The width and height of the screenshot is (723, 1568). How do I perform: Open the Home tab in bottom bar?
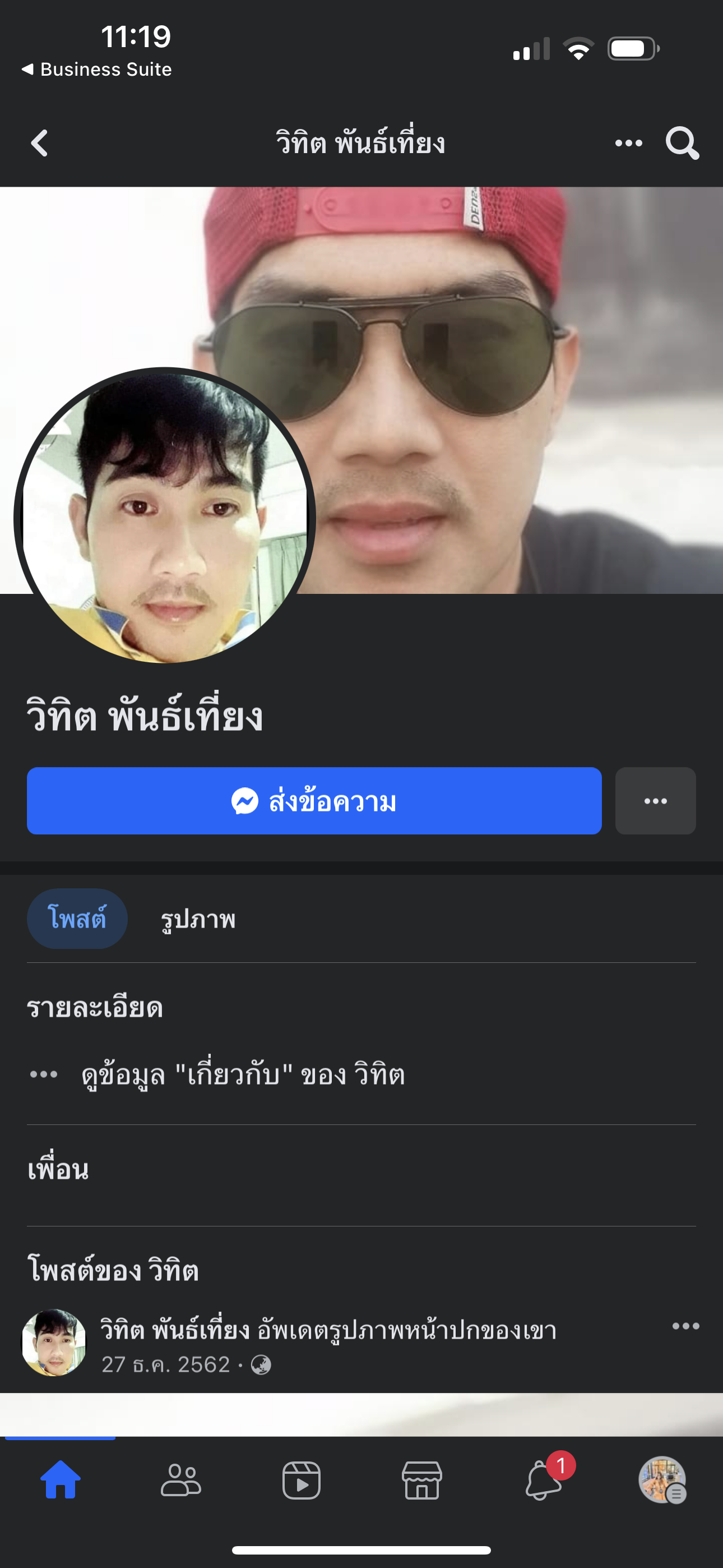click(x=61, y=1479)
